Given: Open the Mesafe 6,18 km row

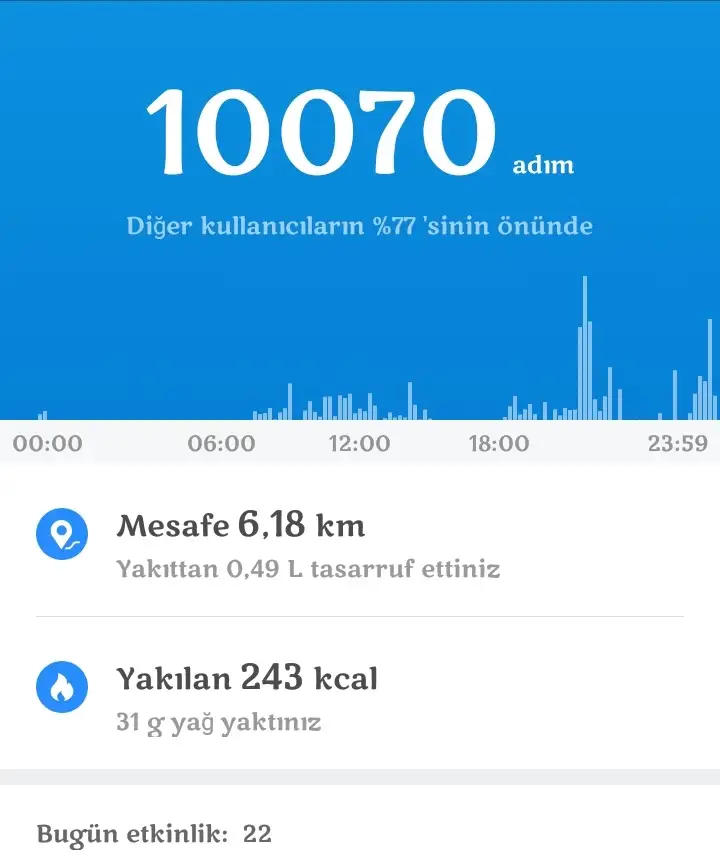Looking at the screenshot, I should tap(360, 545).
